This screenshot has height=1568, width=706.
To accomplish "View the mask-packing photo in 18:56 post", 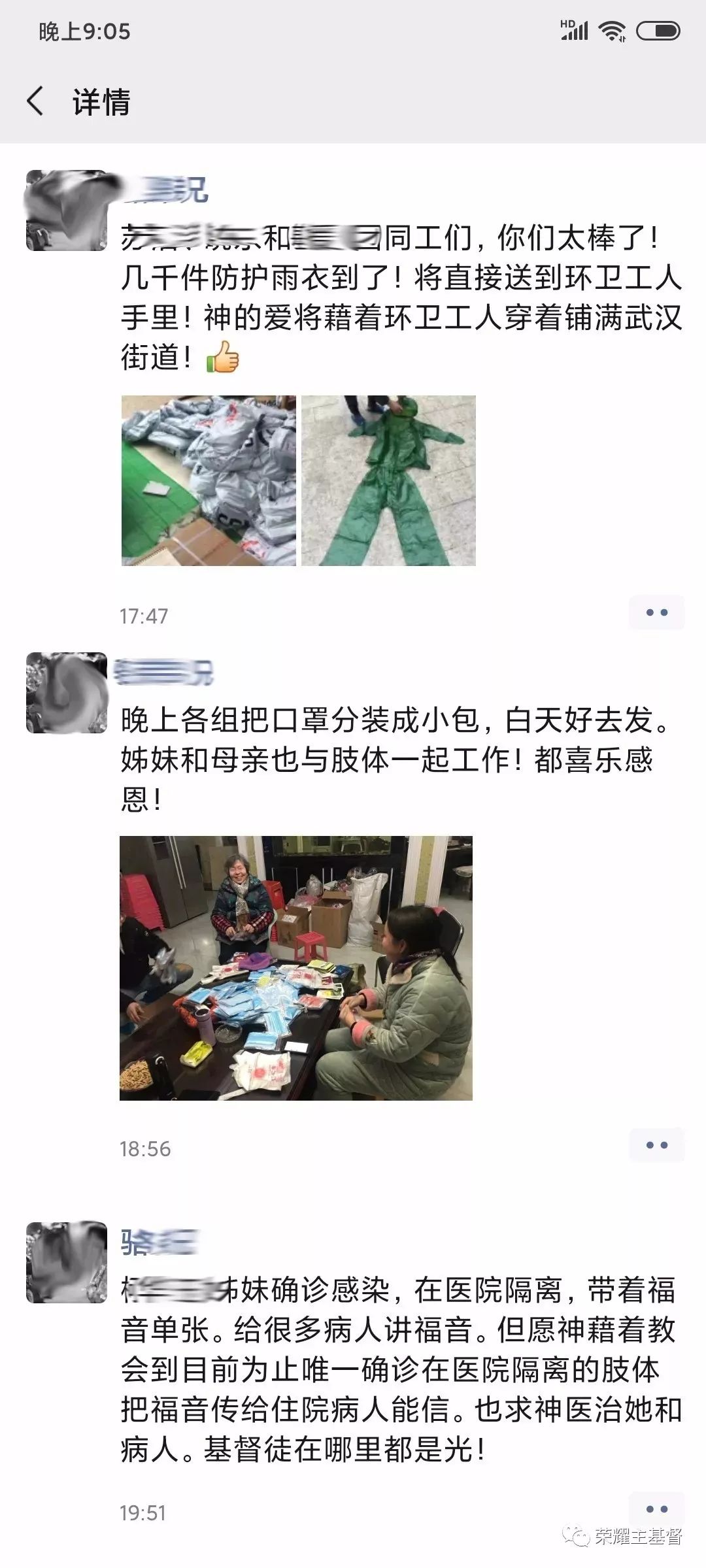I will point(295,968).
